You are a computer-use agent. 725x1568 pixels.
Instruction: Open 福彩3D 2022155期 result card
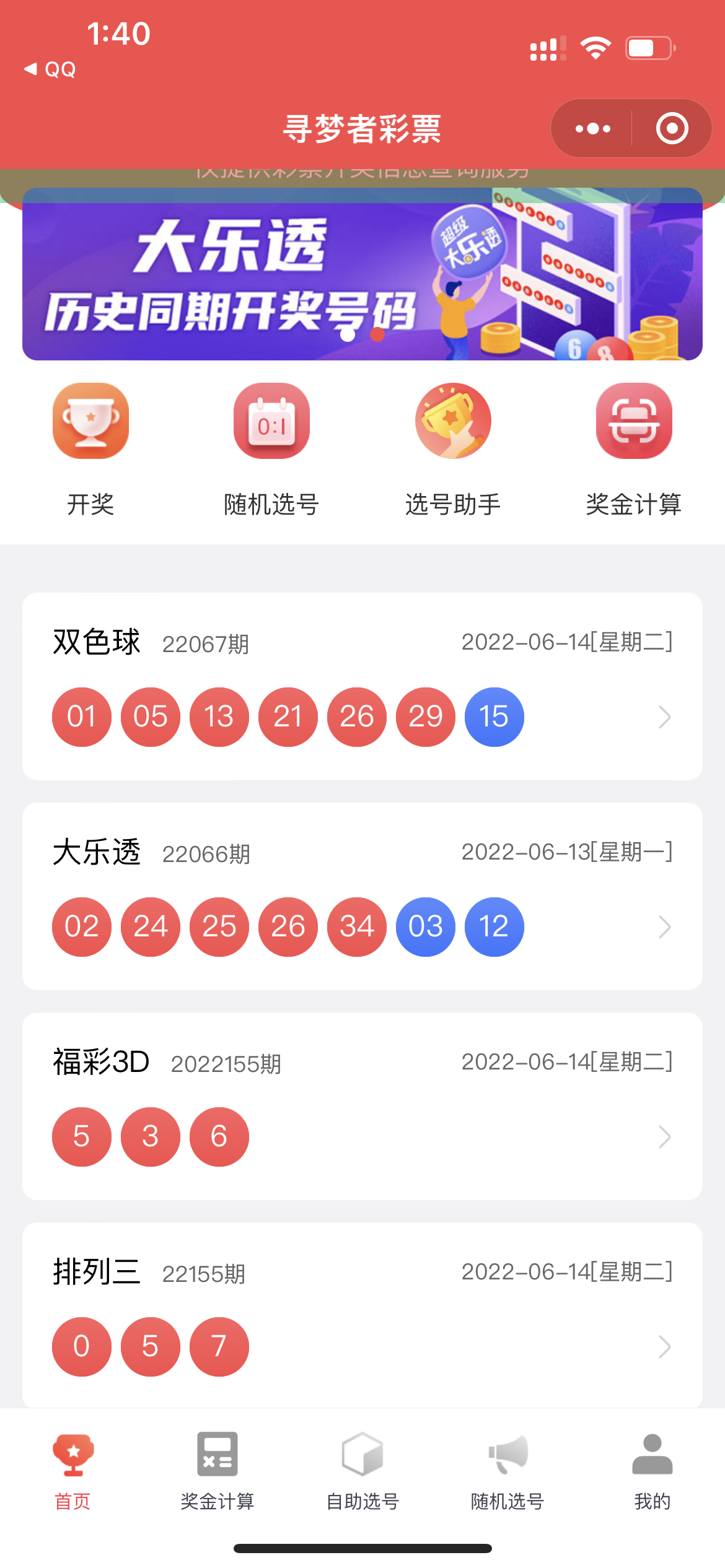tap(362, 1106)
